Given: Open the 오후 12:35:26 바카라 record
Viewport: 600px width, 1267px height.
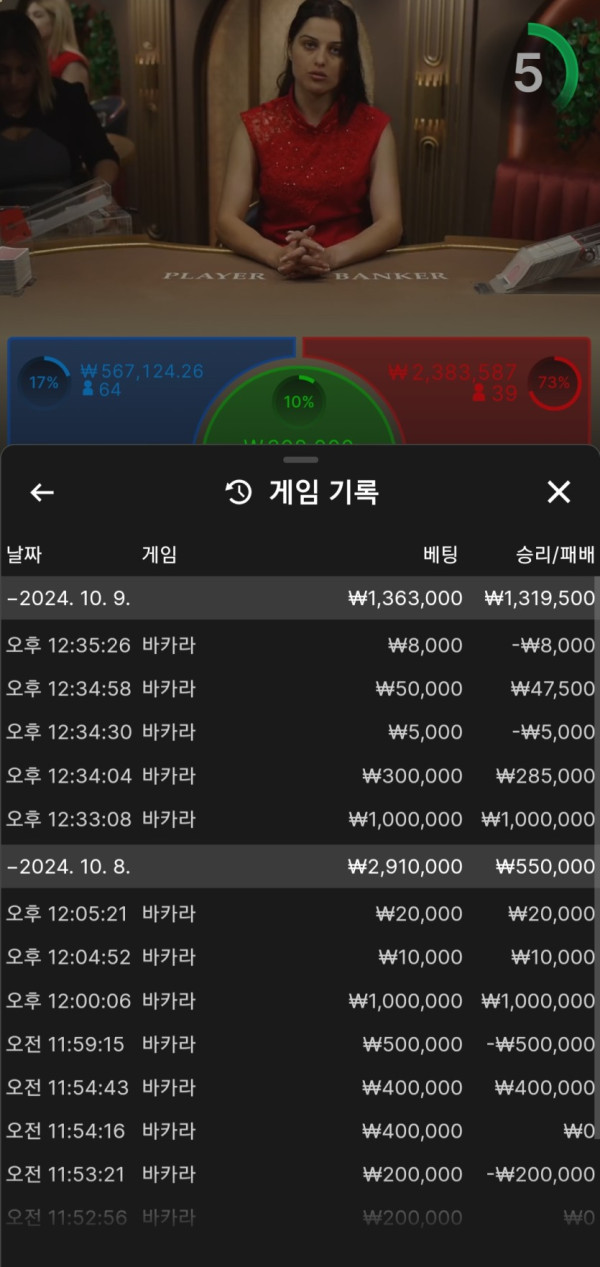Looking at the screenshot, I should click(x=300, y=645).
